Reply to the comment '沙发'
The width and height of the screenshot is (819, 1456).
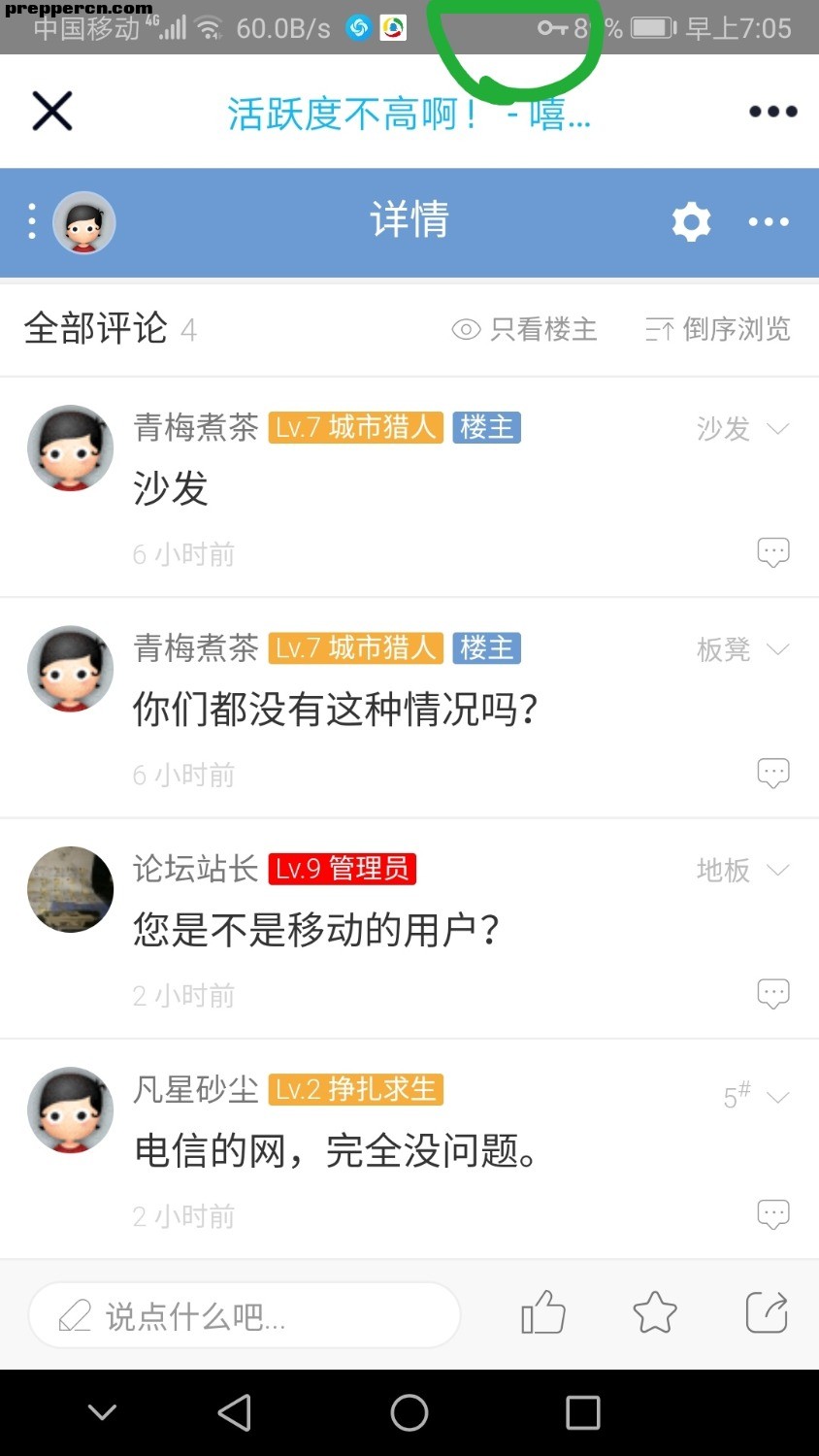pos(773,552)
